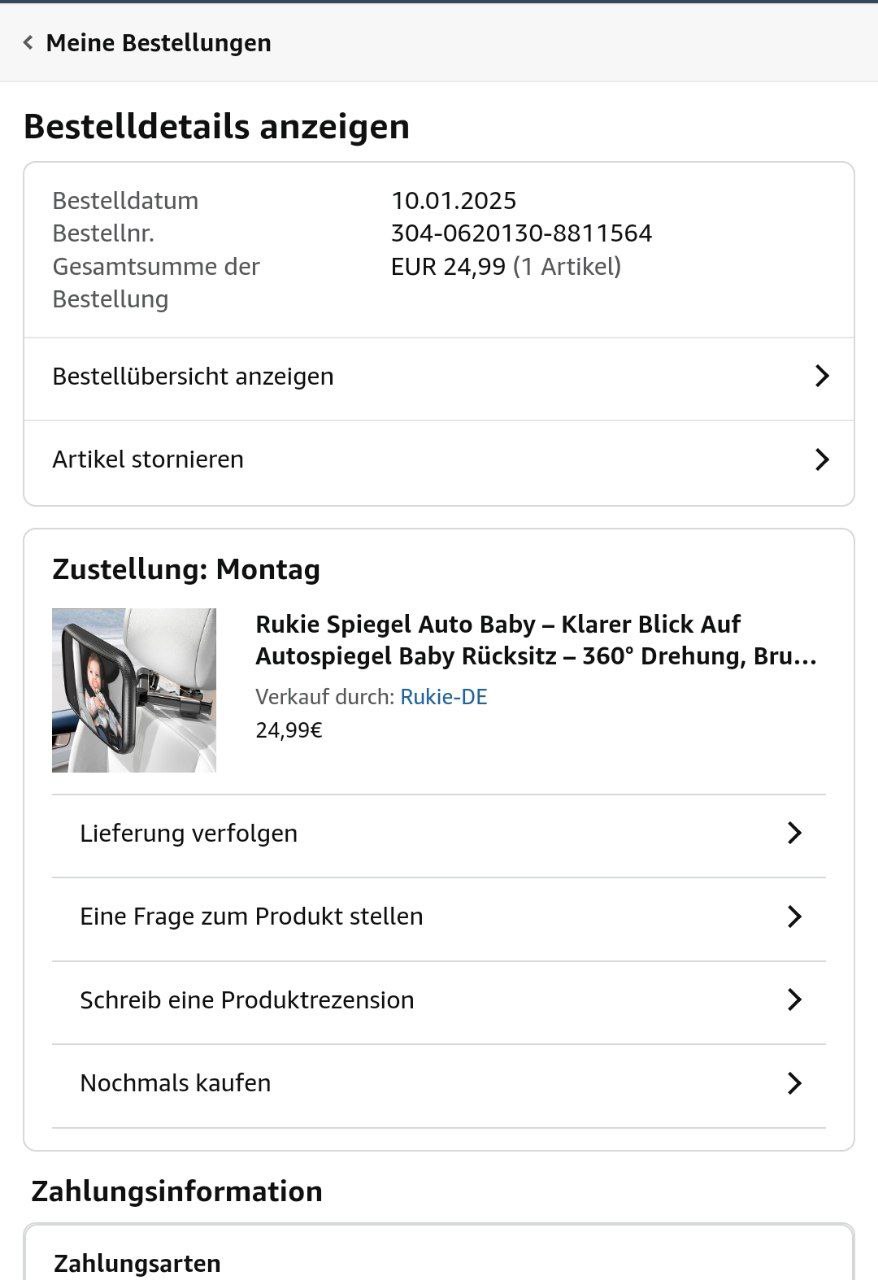Open the Rukie baby mirror product image
Screen dimensions: 878x1280
coord(134,690)
